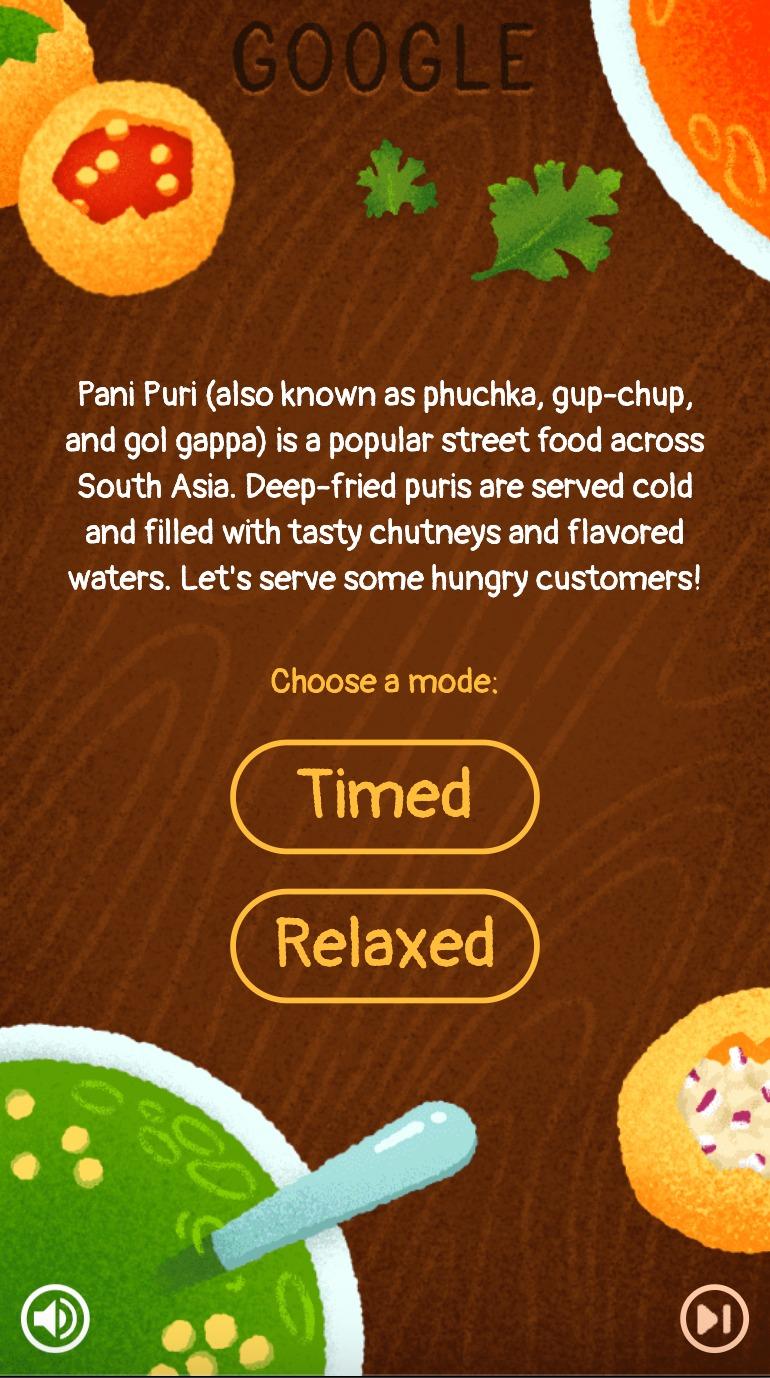Viewport: 770px width, 1378px height.
Task: Toggle sound off using the speaker control
Action: [54, 1318]
